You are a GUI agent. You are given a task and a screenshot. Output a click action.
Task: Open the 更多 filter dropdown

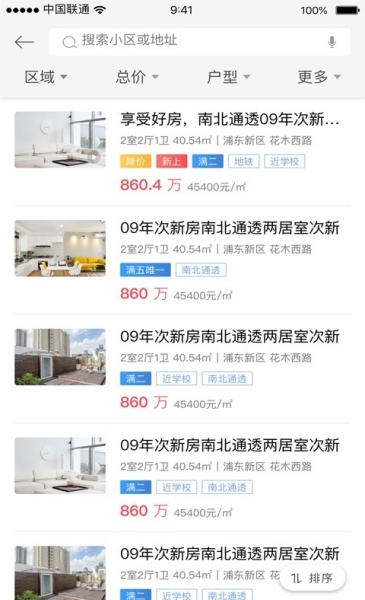click(319, 77)
